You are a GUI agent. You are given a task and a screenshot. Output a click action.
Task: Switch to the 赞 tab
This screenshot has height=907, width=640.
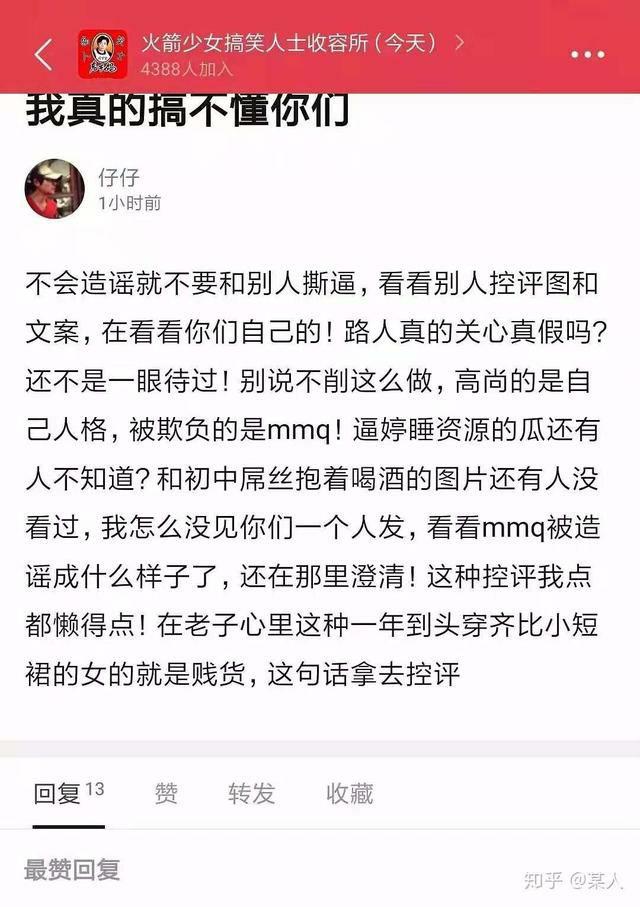(x=166, y=794)
